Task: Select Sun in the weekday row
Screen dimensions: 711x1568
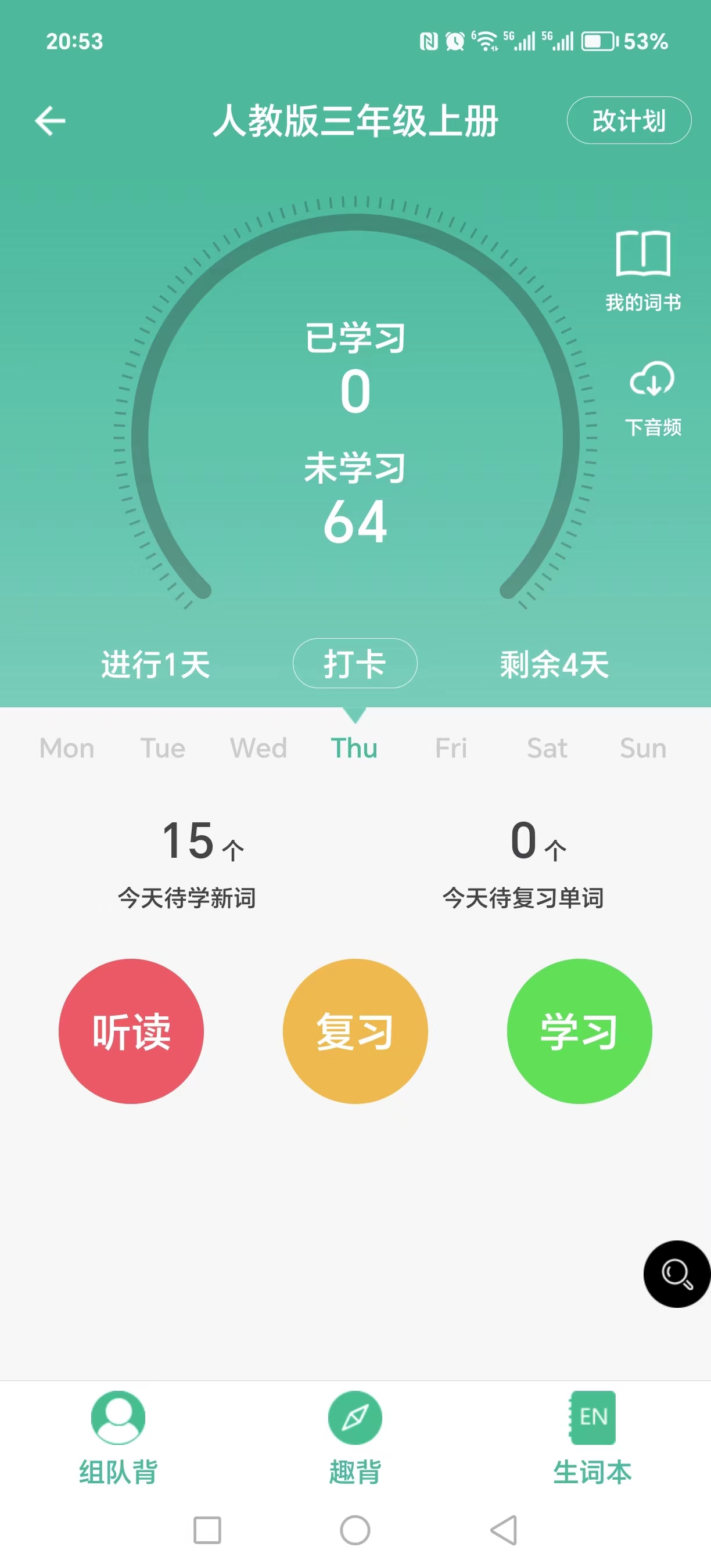Action: (x=643, y=748)
